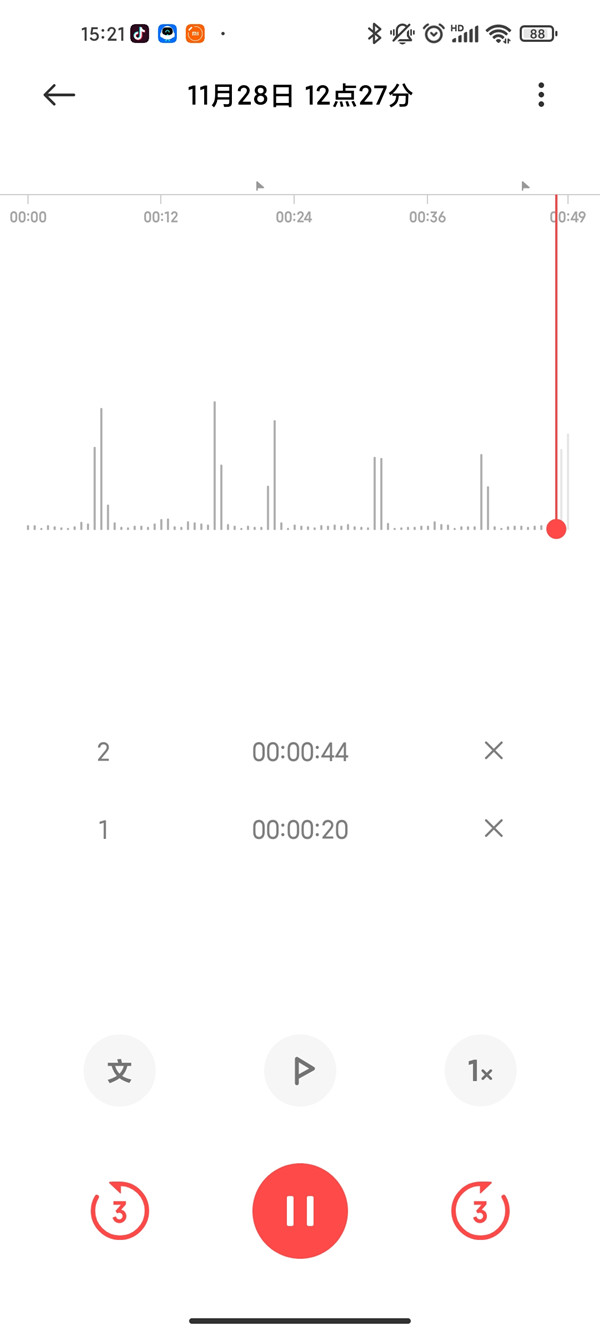The image size is (600, 1333).
Task: Jump to marker 2 at 00:00:44
Action: click(300, 752)
